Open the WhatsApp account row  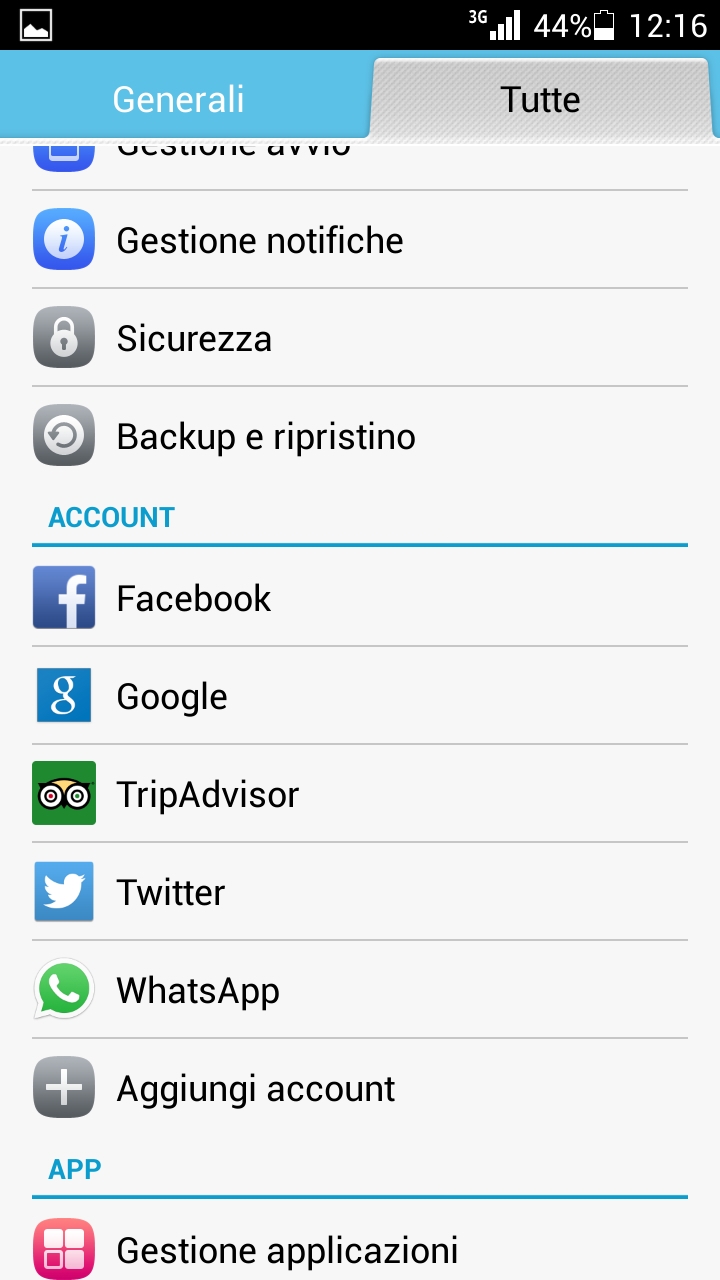(x=360, y=990)
